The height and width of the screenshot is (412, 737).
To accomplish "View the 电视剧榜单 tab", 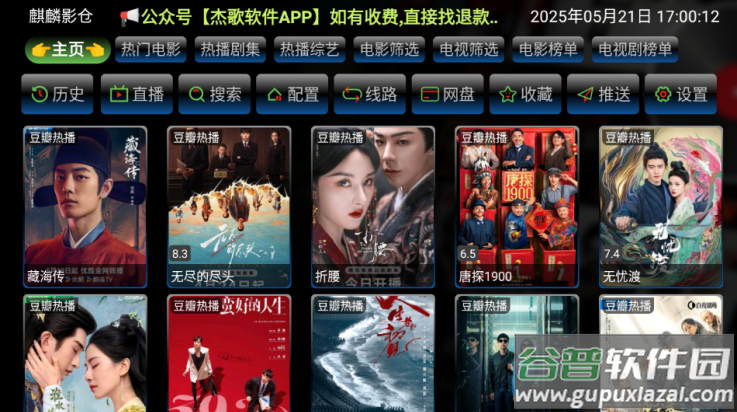I will coord(634,49).
